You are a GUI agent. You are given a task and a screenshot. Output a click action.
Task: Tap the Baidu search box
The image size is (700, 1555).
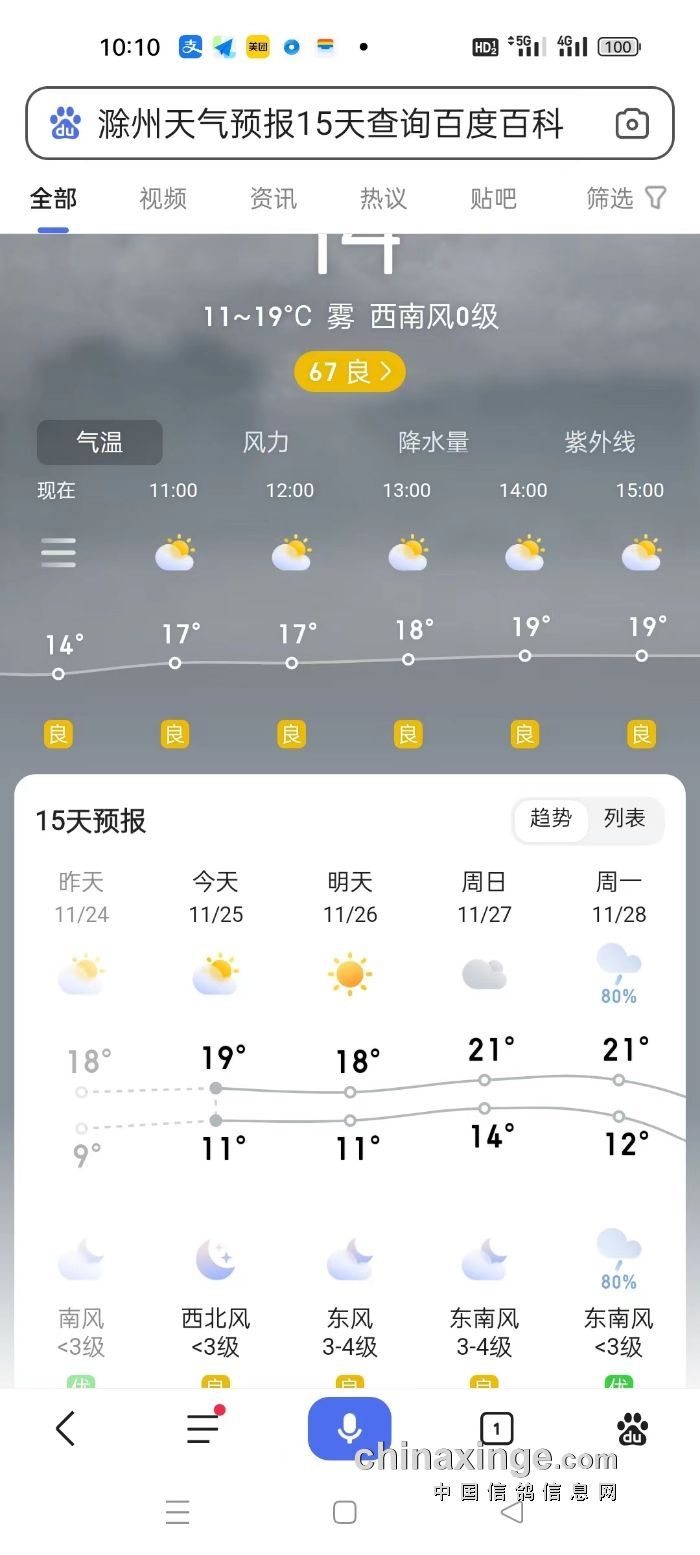[x=330, y=124]
